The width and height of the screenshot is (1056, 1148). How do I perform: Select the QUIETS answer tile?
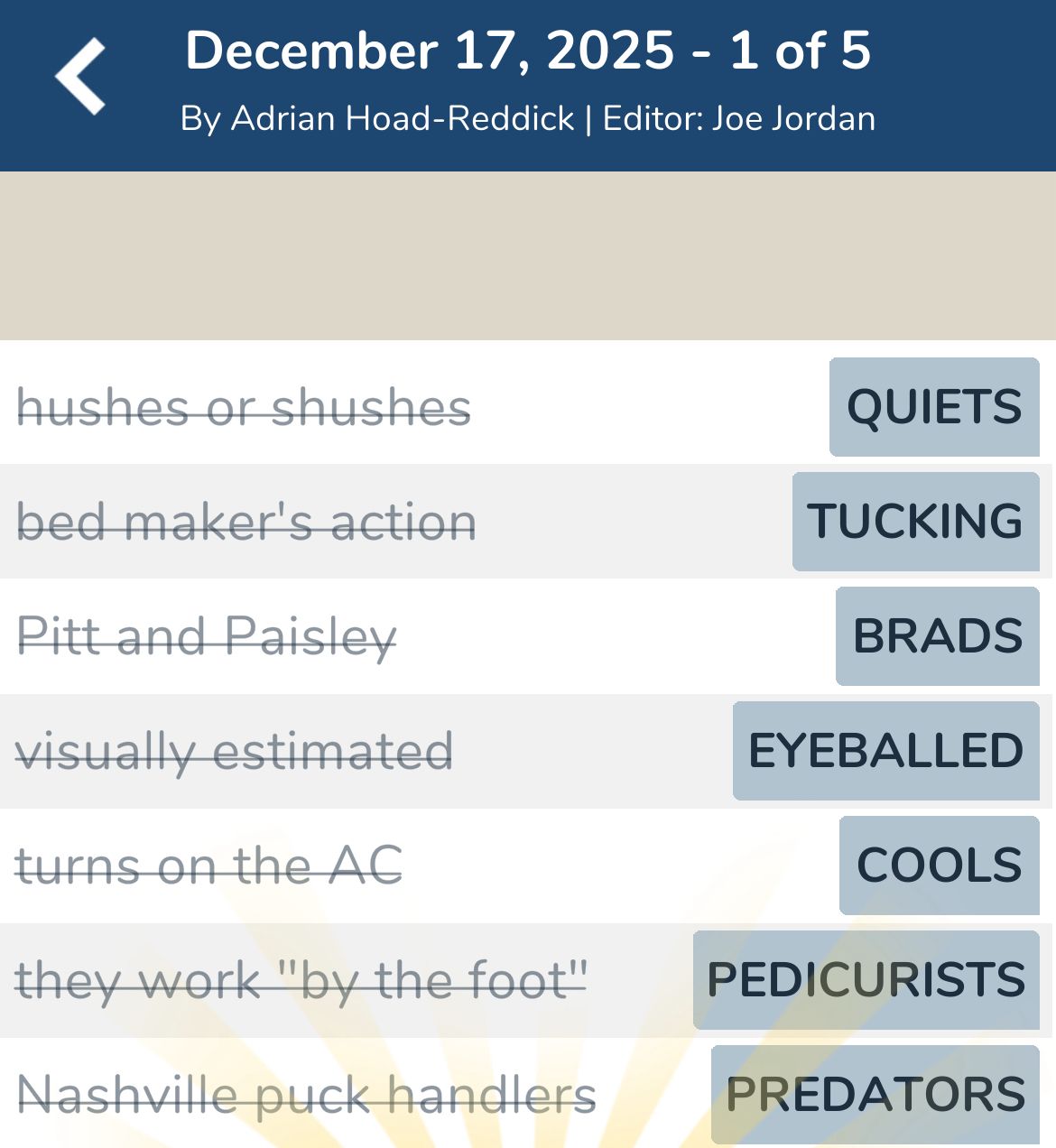pos(932,407)
